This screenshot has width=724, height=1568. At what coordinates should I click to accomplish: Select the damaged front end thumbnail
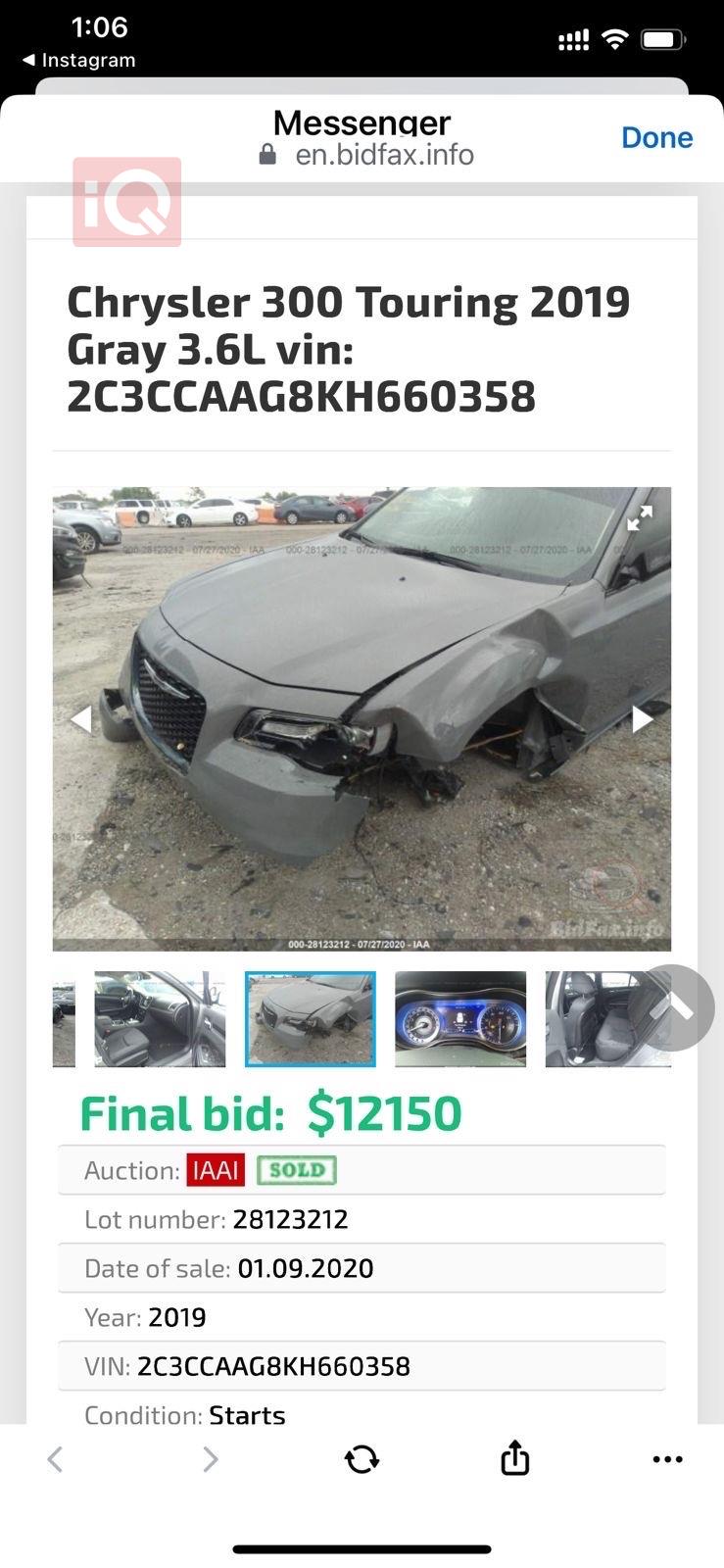coord(310,1019)
